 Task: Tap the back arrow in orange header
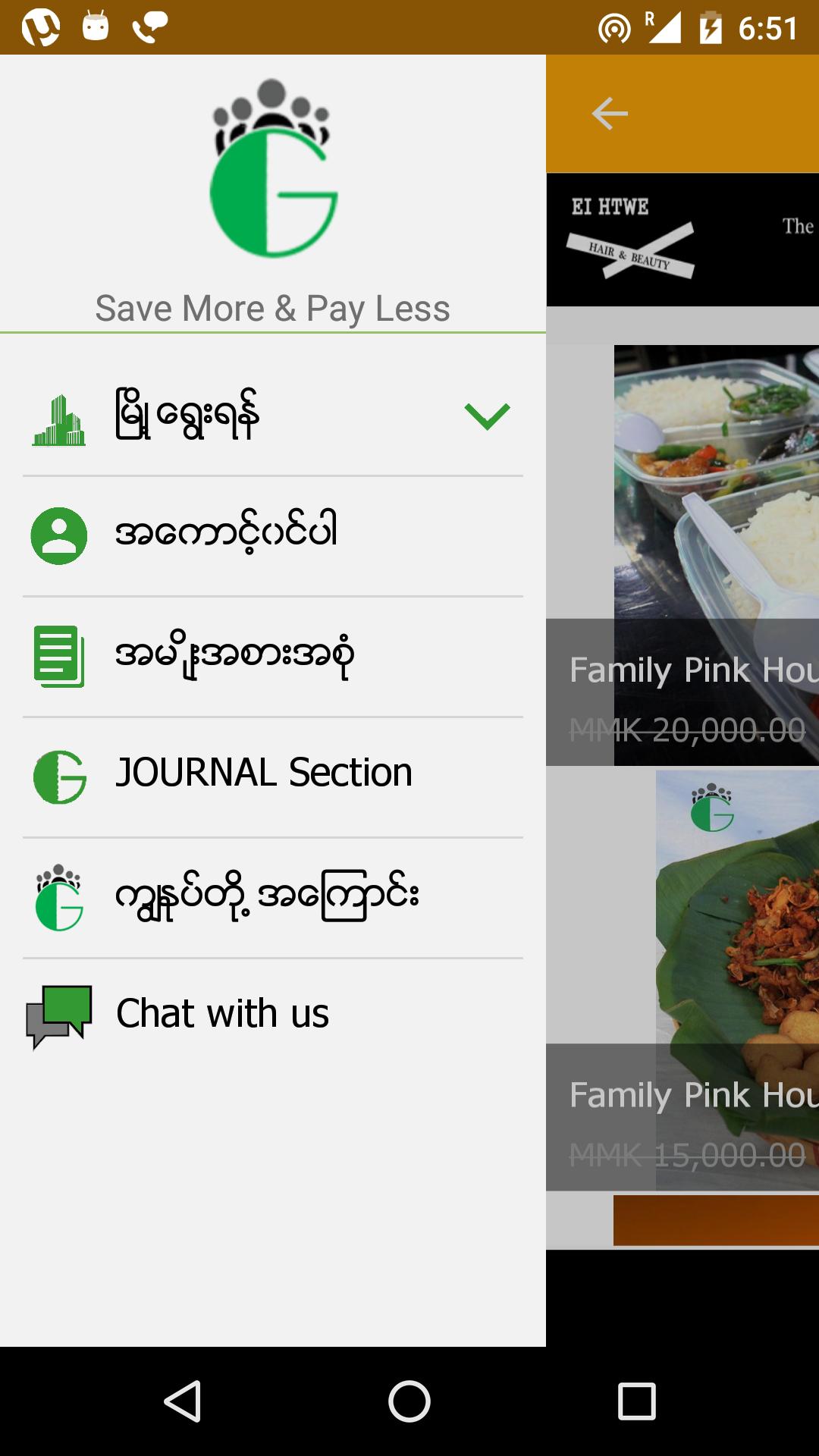[x=610, y=114]
